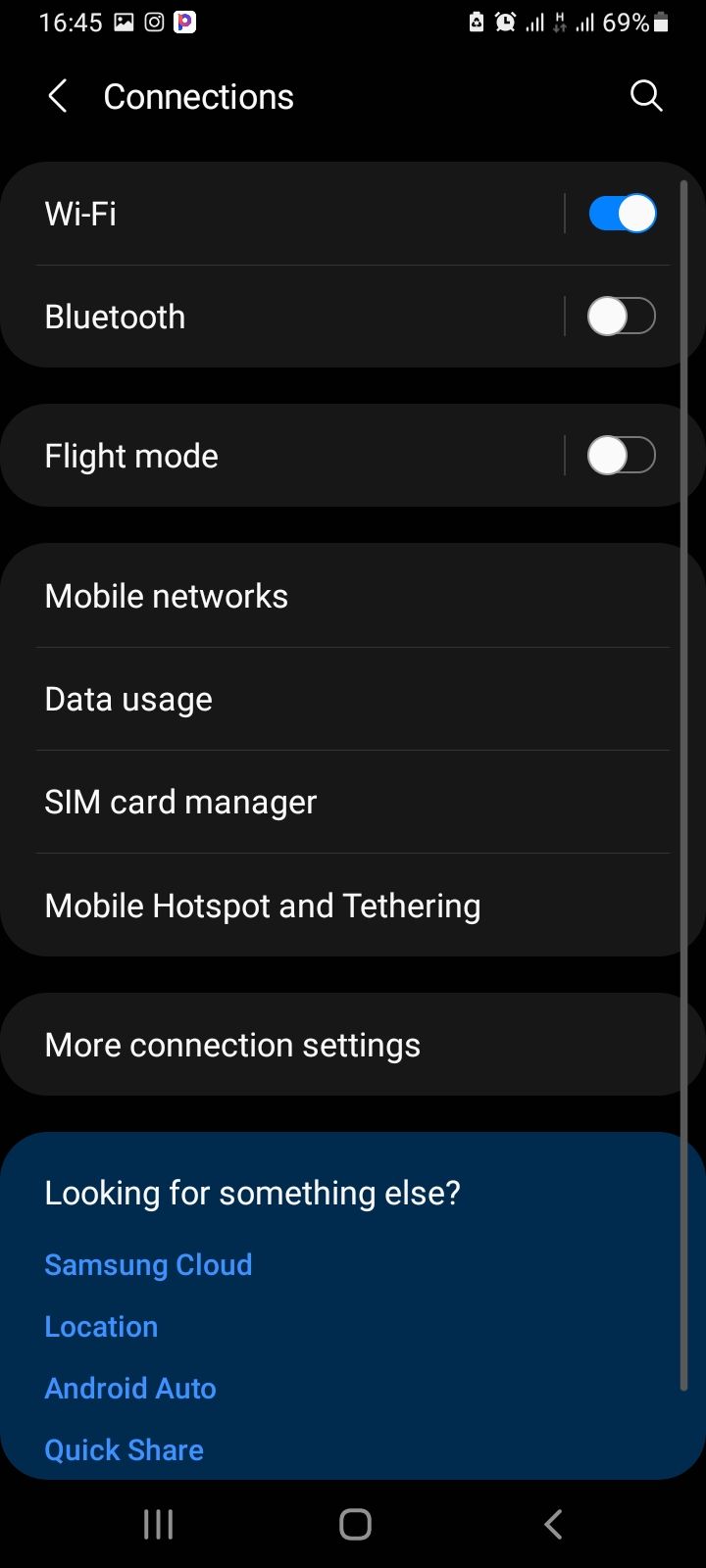Screen dimensions: 706x1568
Task: Open Mobile networks settings
Action: pyautogui.click(x=166, y=595)
